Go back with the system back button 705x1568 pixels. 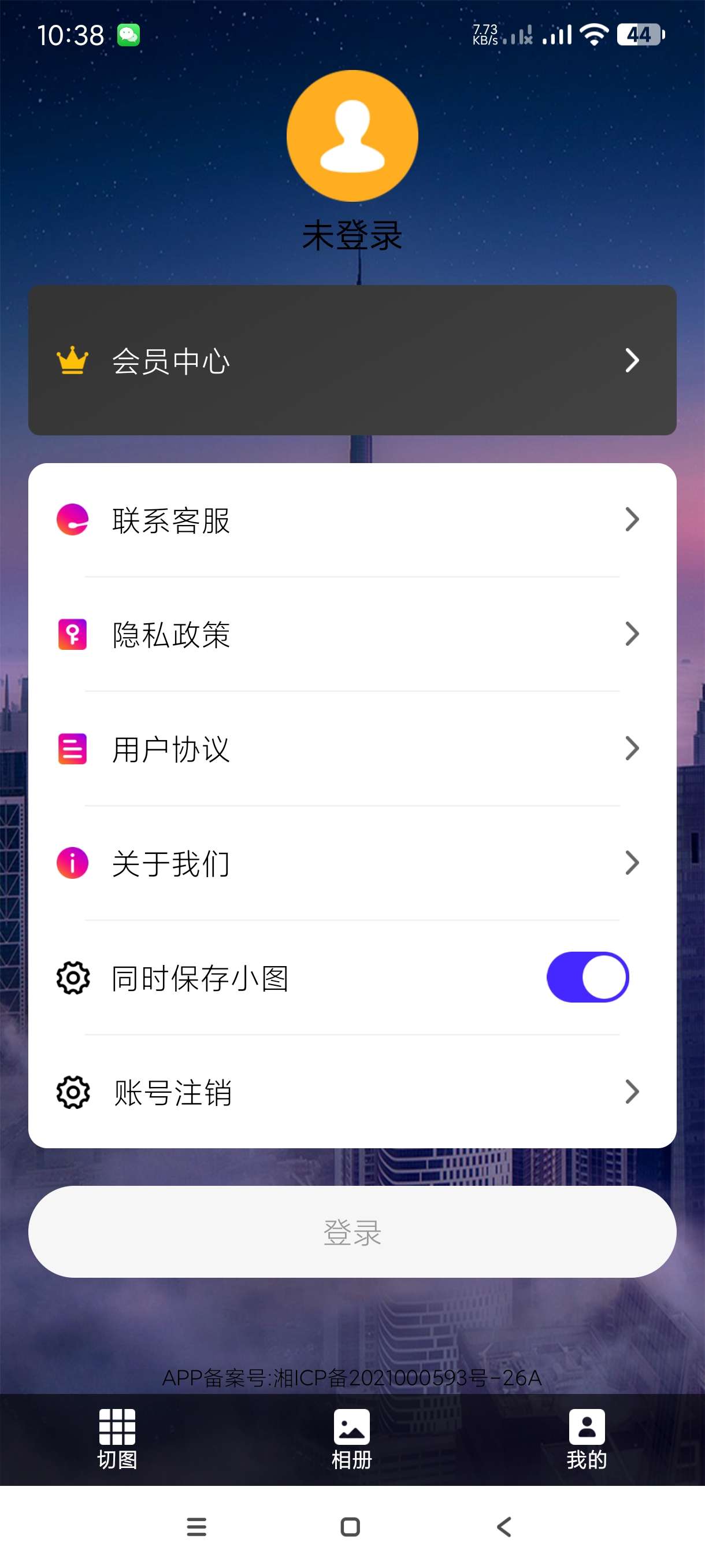coord(504,1526)
